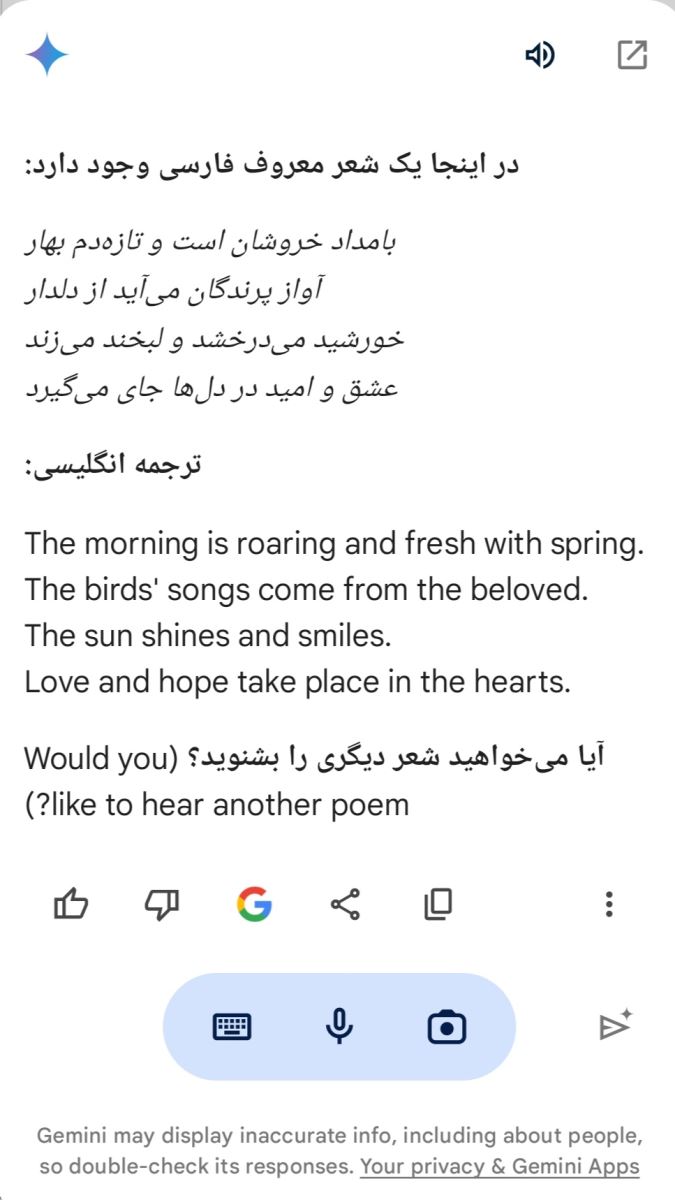Activate the microphone for voice input
This screenshot has width=675, height=1200.
pyautogui.click(x=340, y=1026)
